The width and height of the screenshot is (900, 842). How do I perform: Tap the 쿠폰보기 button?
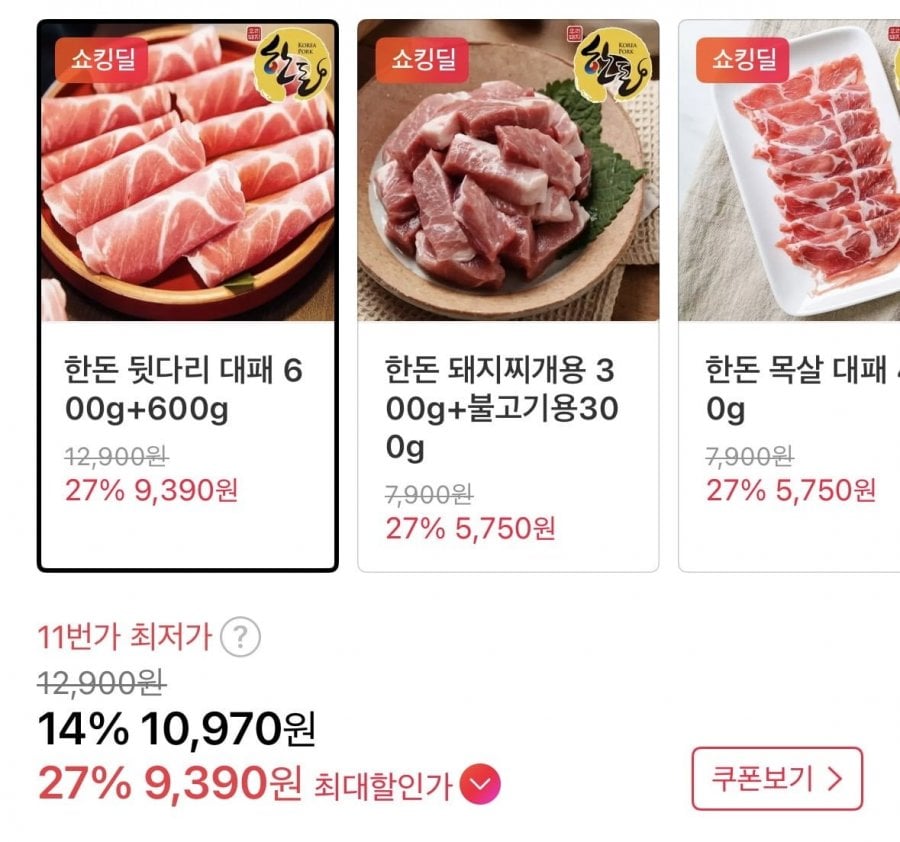tap(776, 778)
